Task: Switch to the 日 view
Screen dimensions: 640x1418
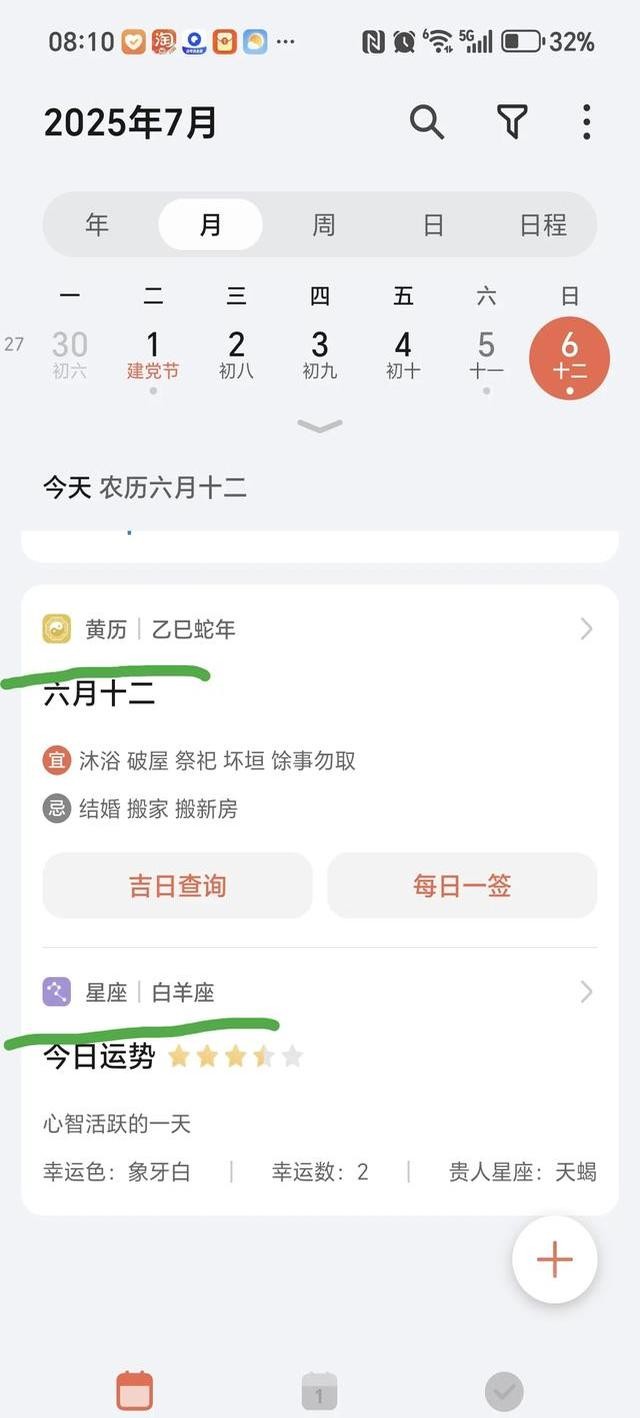Action: pyautogui.click(x=433, y=225)
